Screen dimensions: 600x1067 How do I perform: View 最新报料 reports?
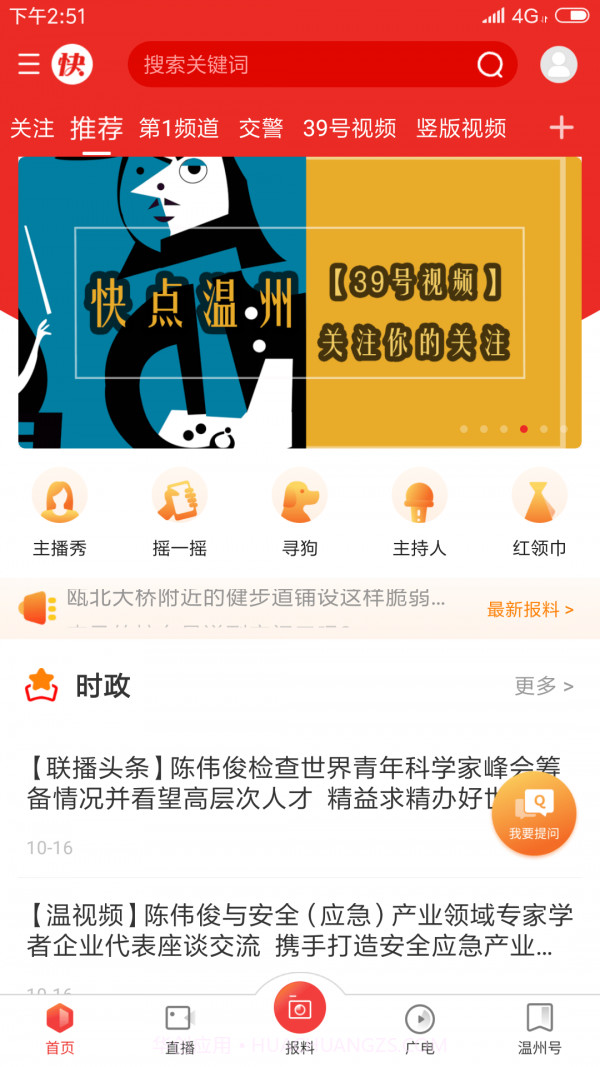(x=530, y=609)
